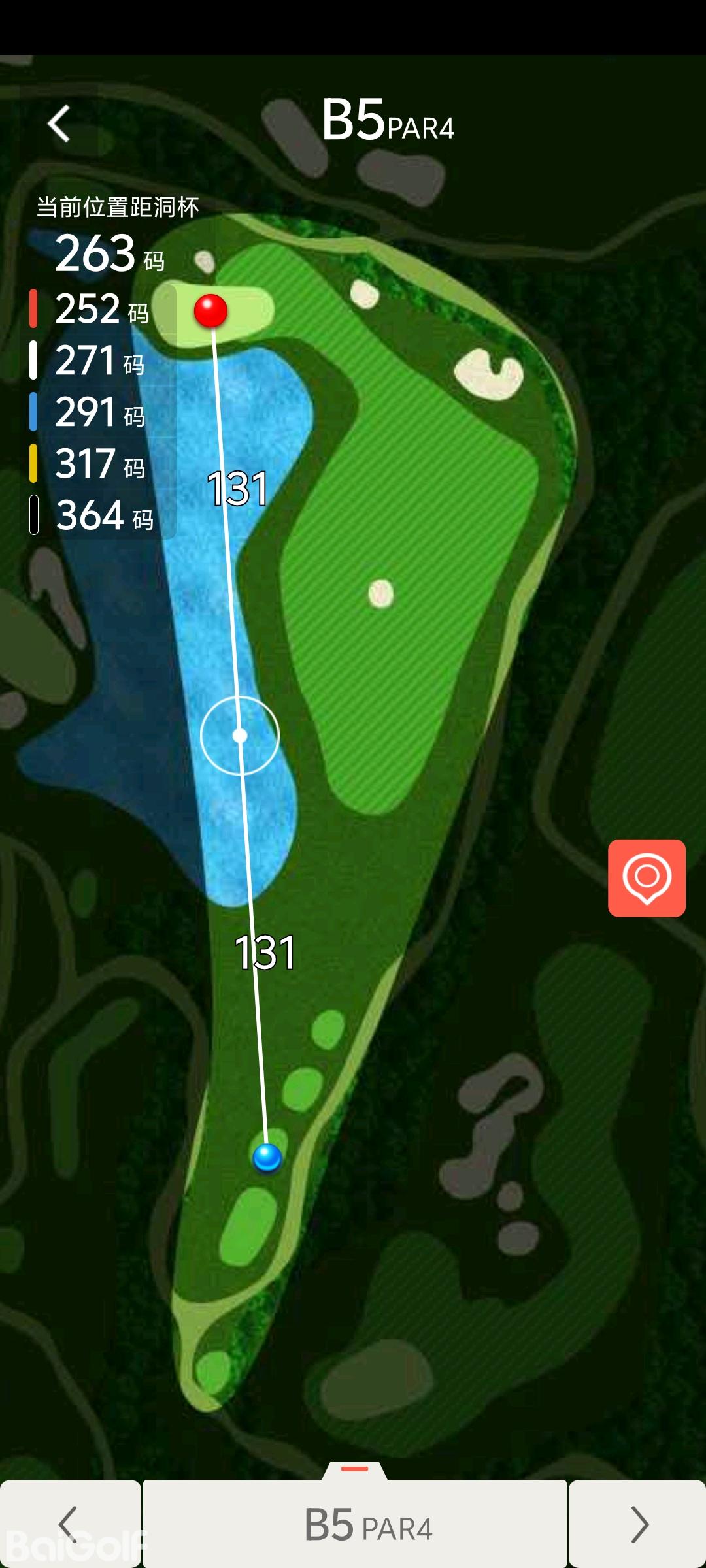Go to the next hole

638,1524
